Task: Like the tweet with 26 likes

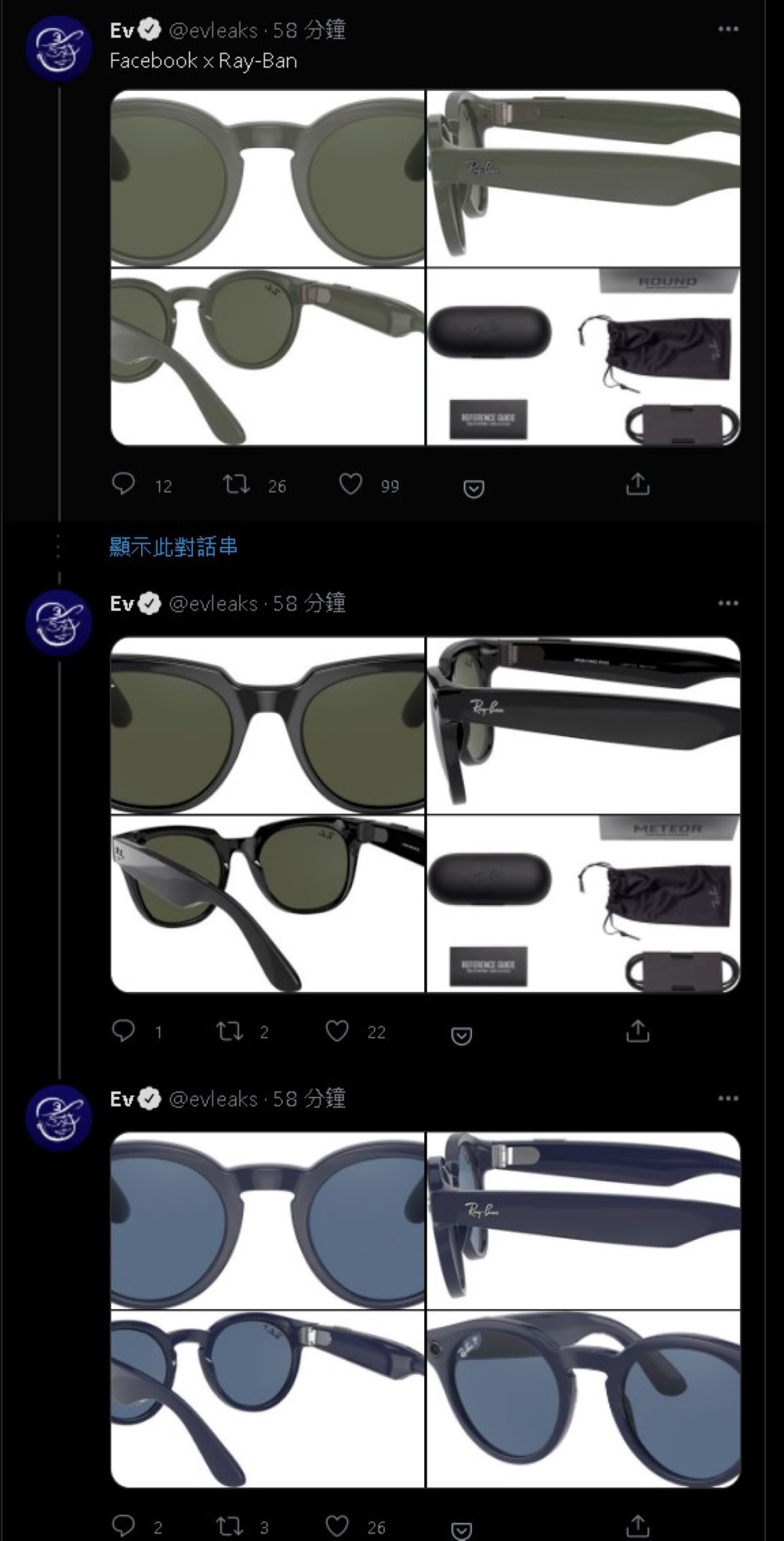Action: point(337,1525)
